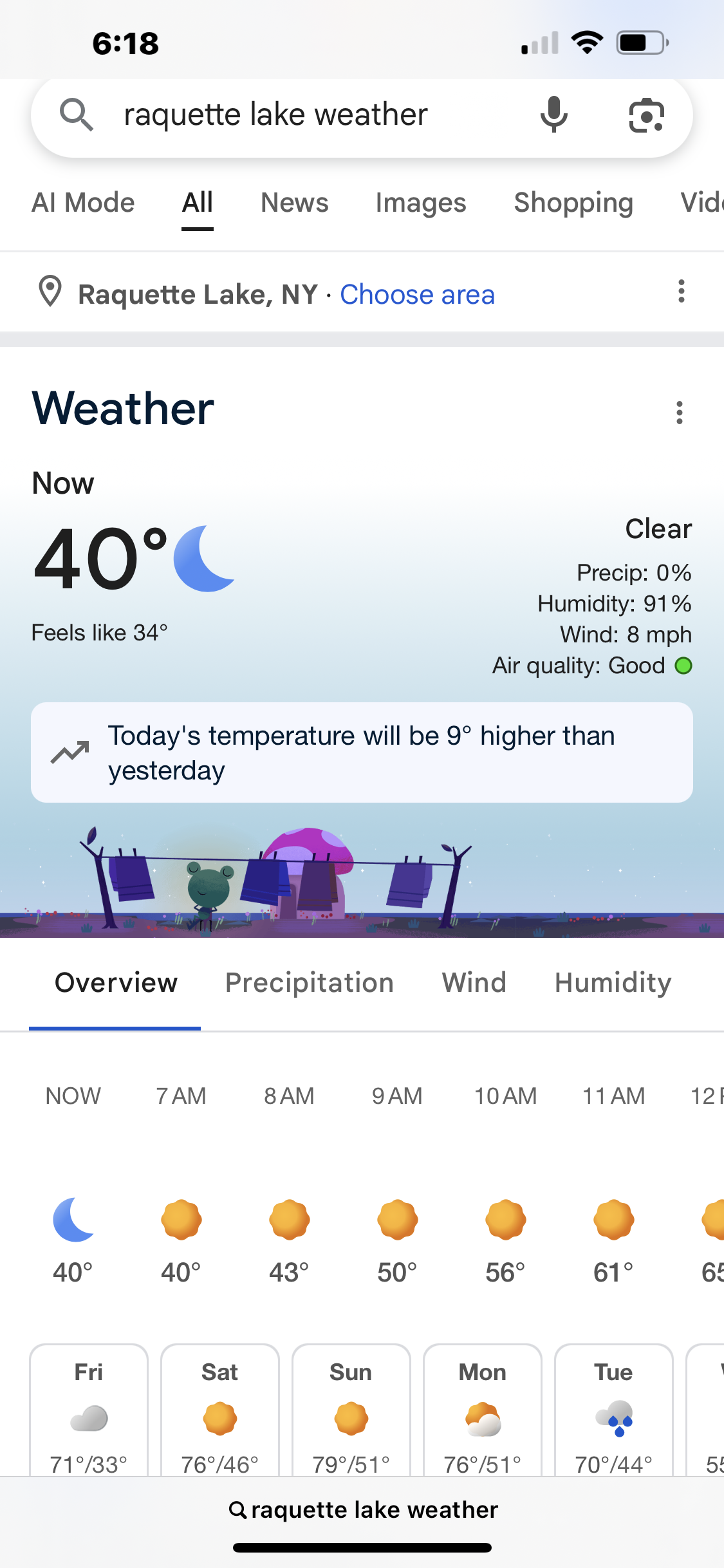Tap the Choose area link
Screen dimensions: 724x1568
(x=417, y=295)
